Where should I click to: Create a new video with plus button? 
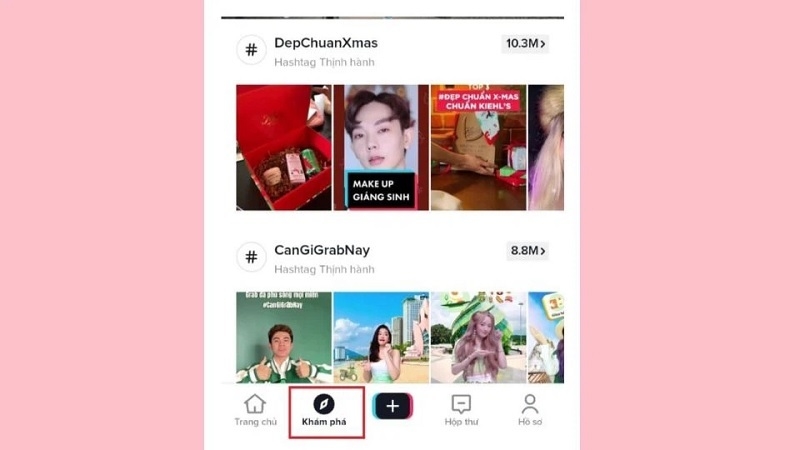click(392, 406)
